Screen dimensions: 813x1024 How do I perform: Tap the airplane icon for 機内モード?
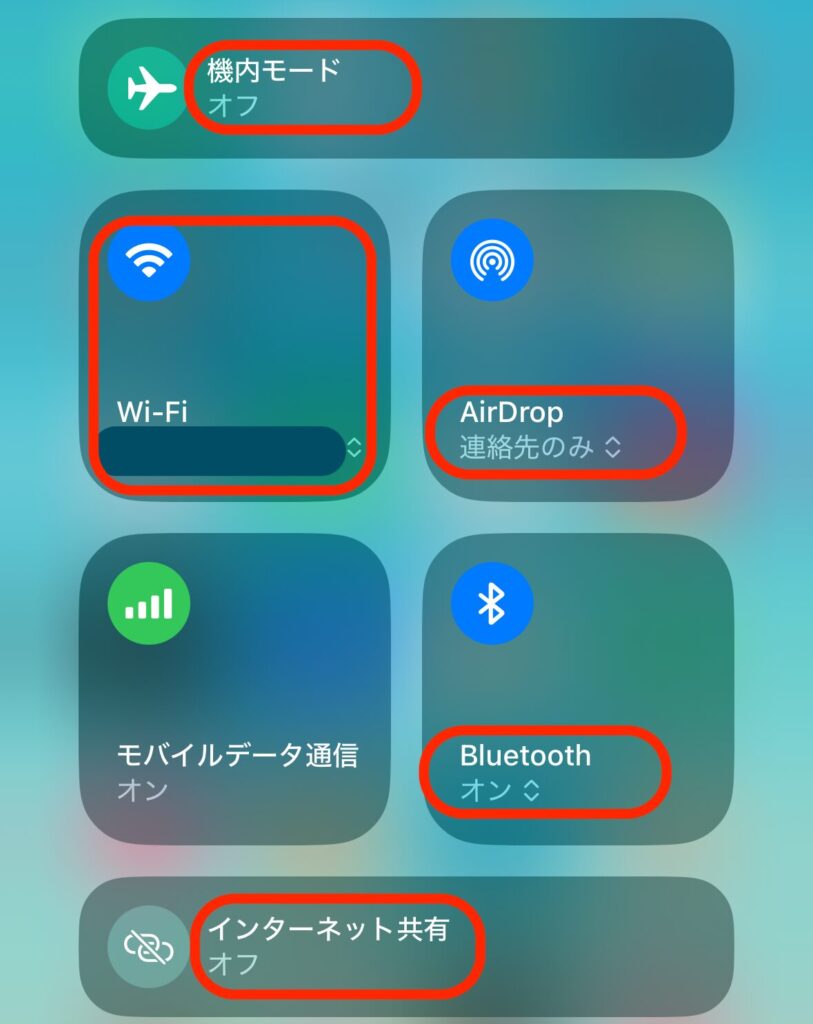click(x=147, y=87)
